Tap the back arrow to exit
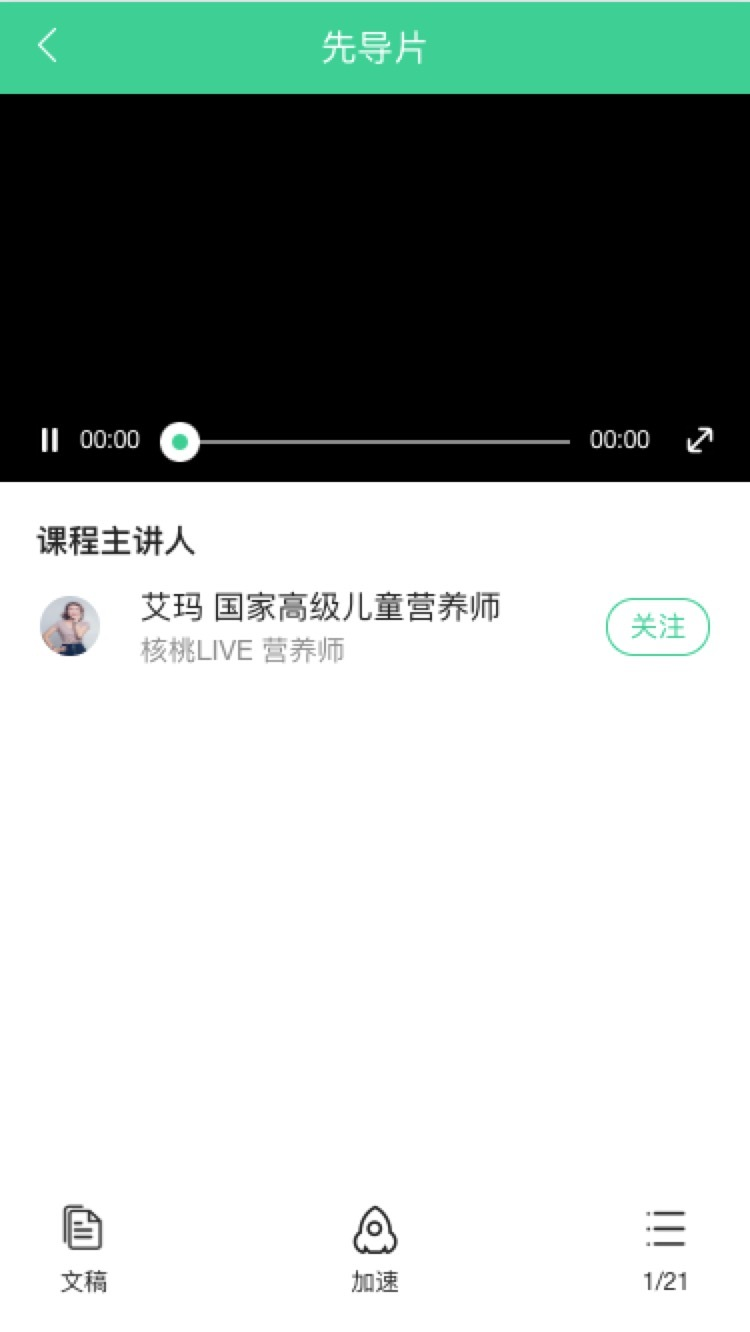This screenshot has width=750, height=1332. (46, 46)
